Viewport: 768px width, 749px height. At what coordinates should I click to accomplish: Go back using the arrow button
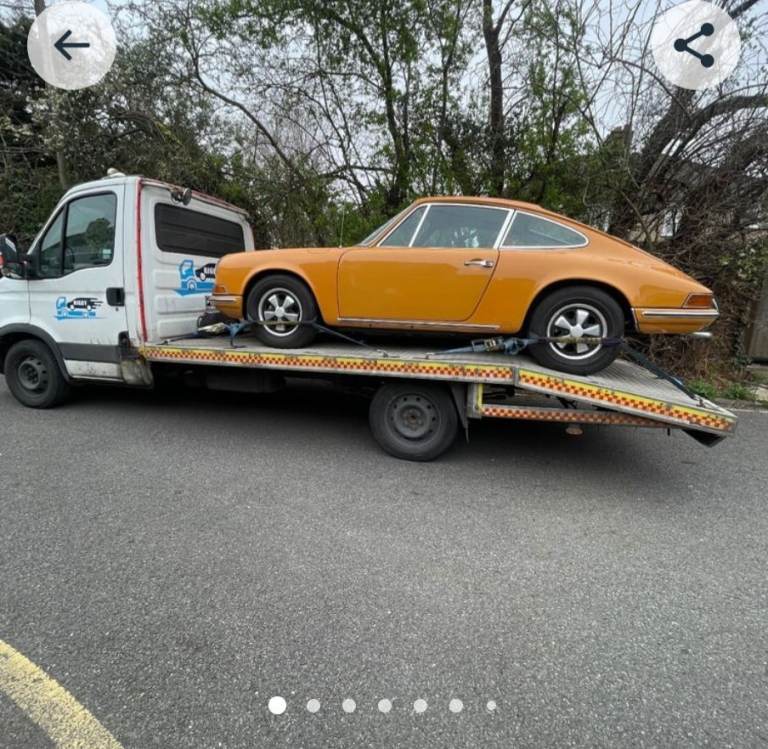pyautogui.click(x=71, y=45)
